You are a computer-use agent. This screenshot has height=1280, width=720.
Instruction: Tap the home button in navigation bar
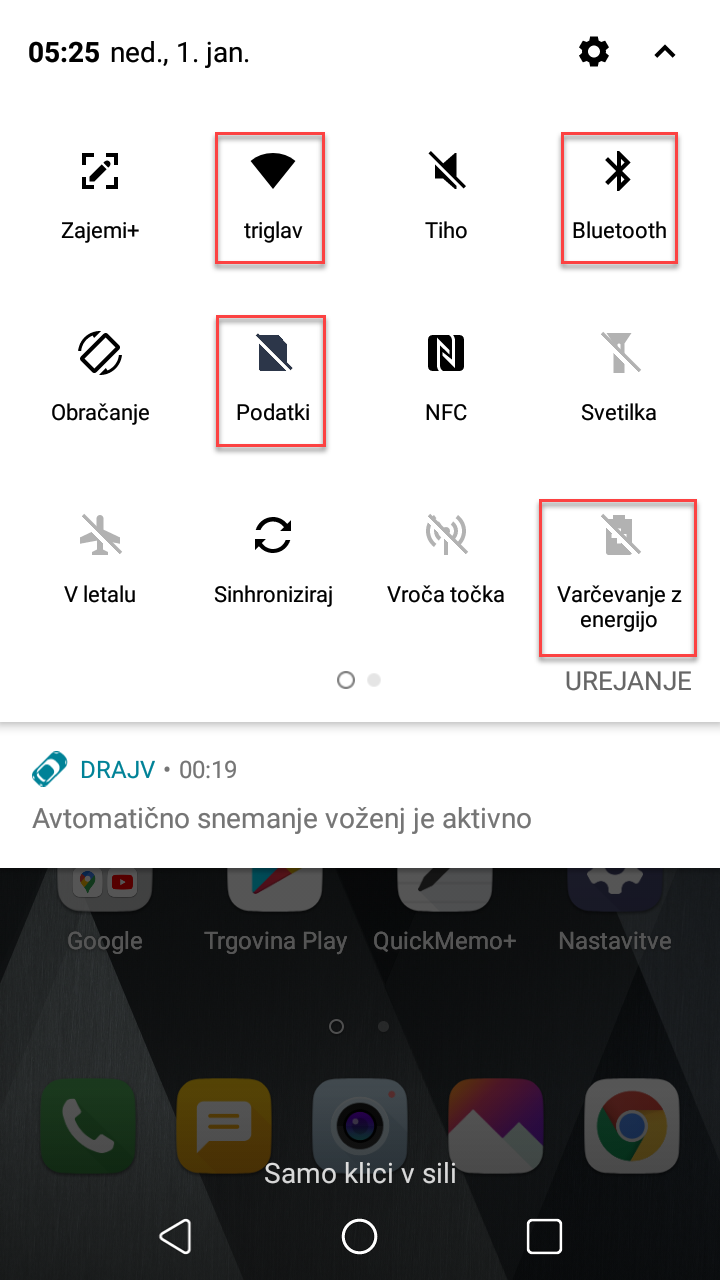click(360, 1237)
